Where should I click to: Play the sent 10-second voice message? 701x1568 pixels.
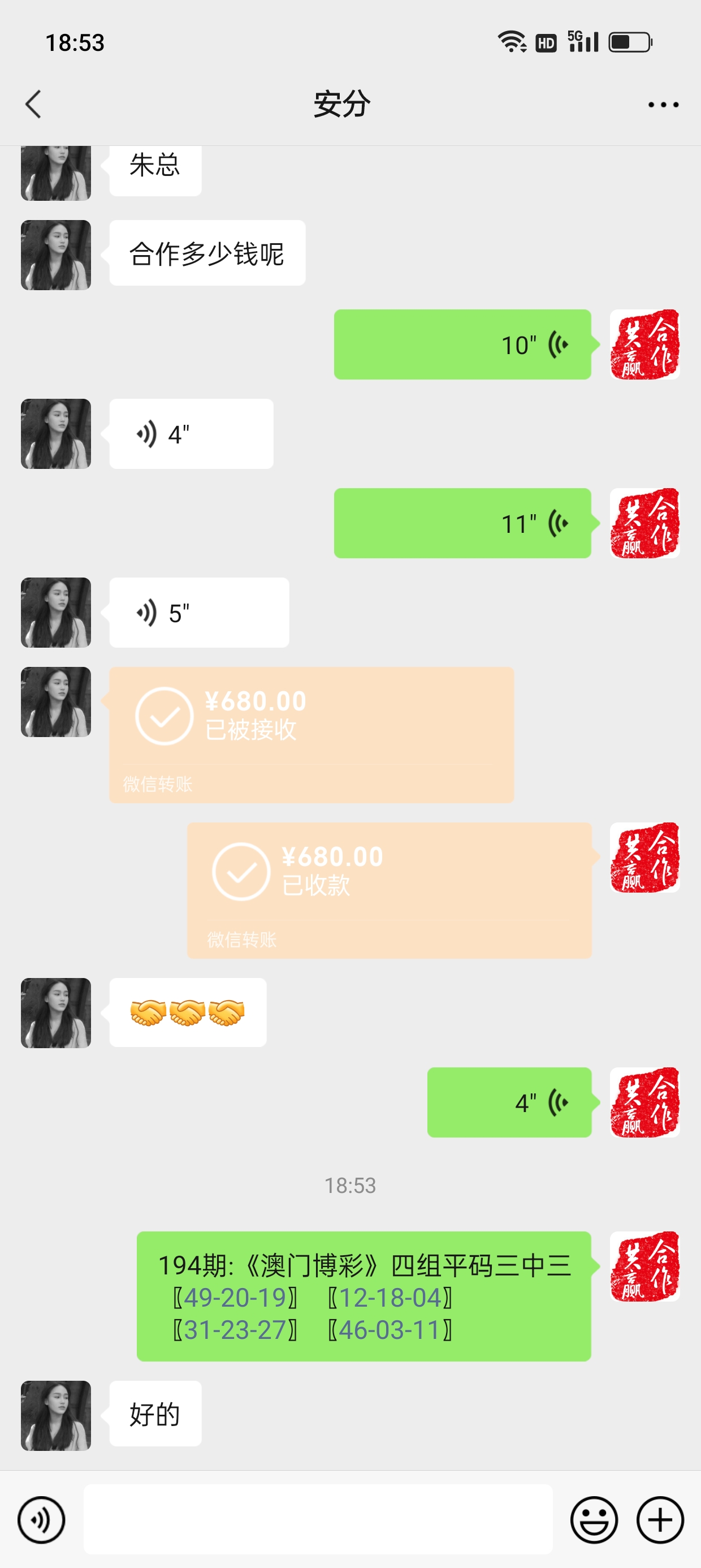point(462,344)
